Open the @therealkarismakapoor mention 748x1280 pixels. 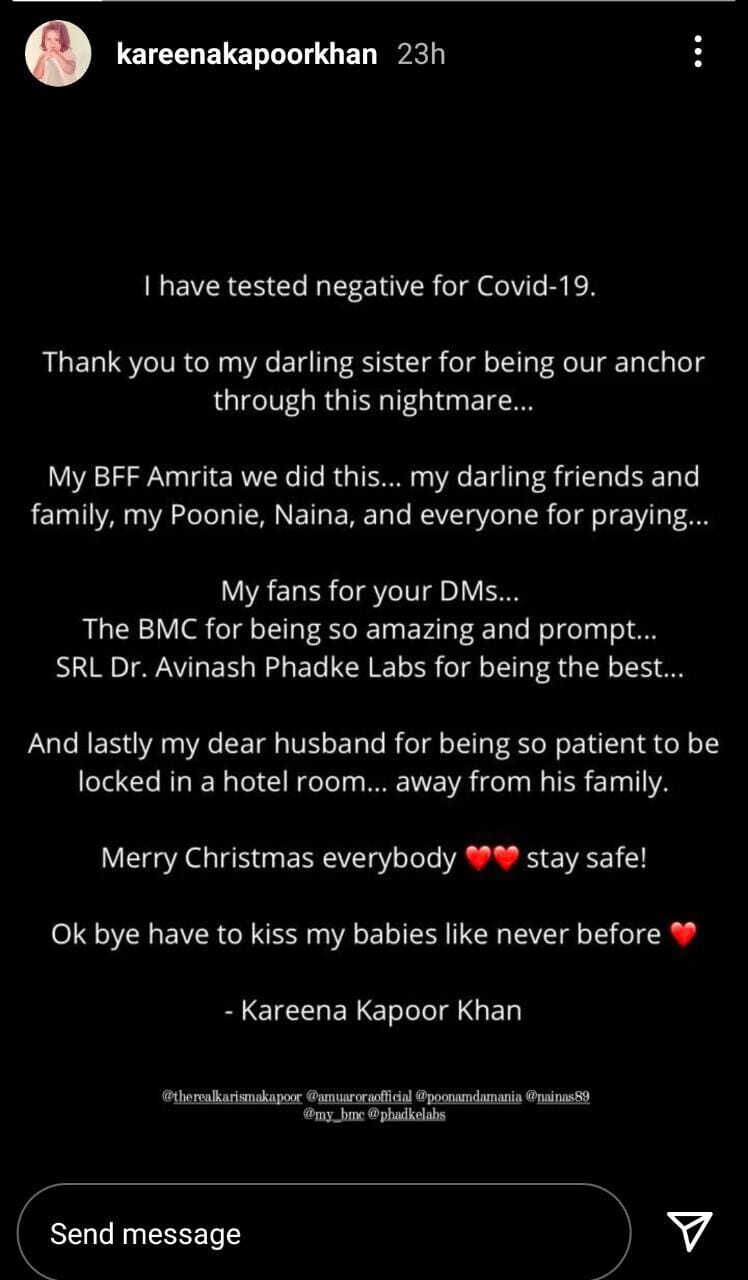click(231, 1096)
